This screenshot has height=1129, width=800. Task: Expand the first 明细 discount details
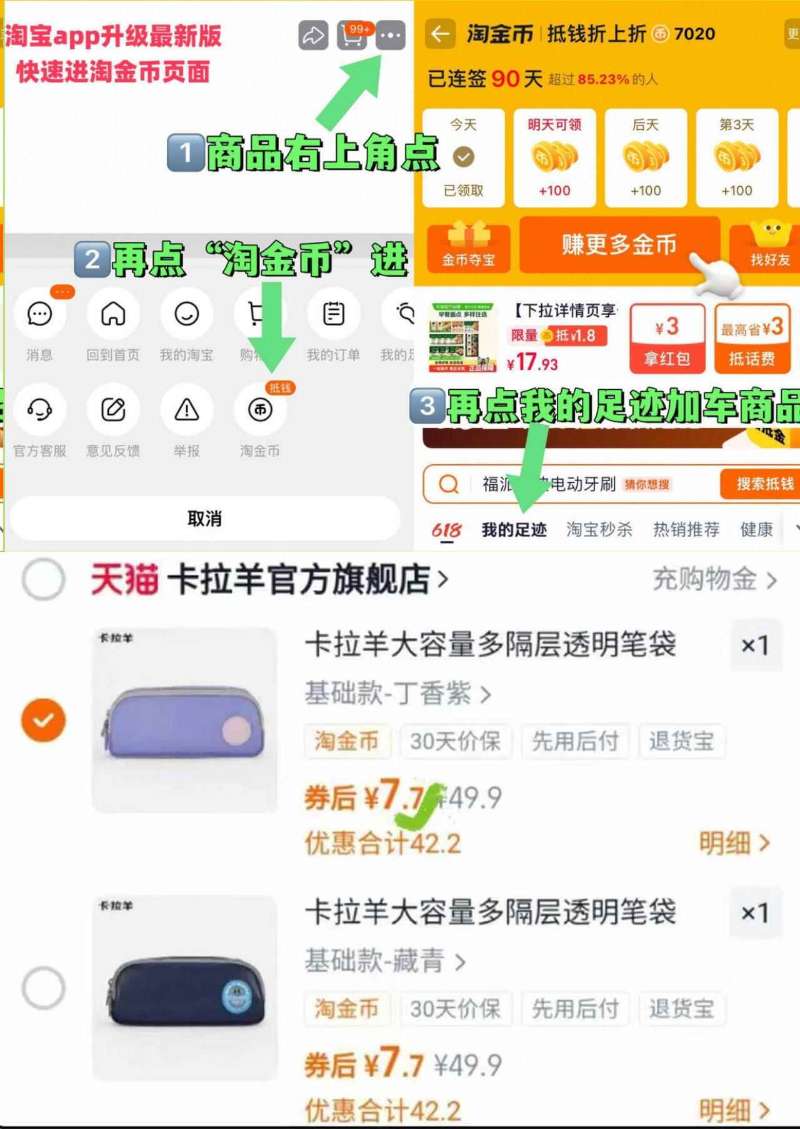pyautogui.click(x=730, y=843)
